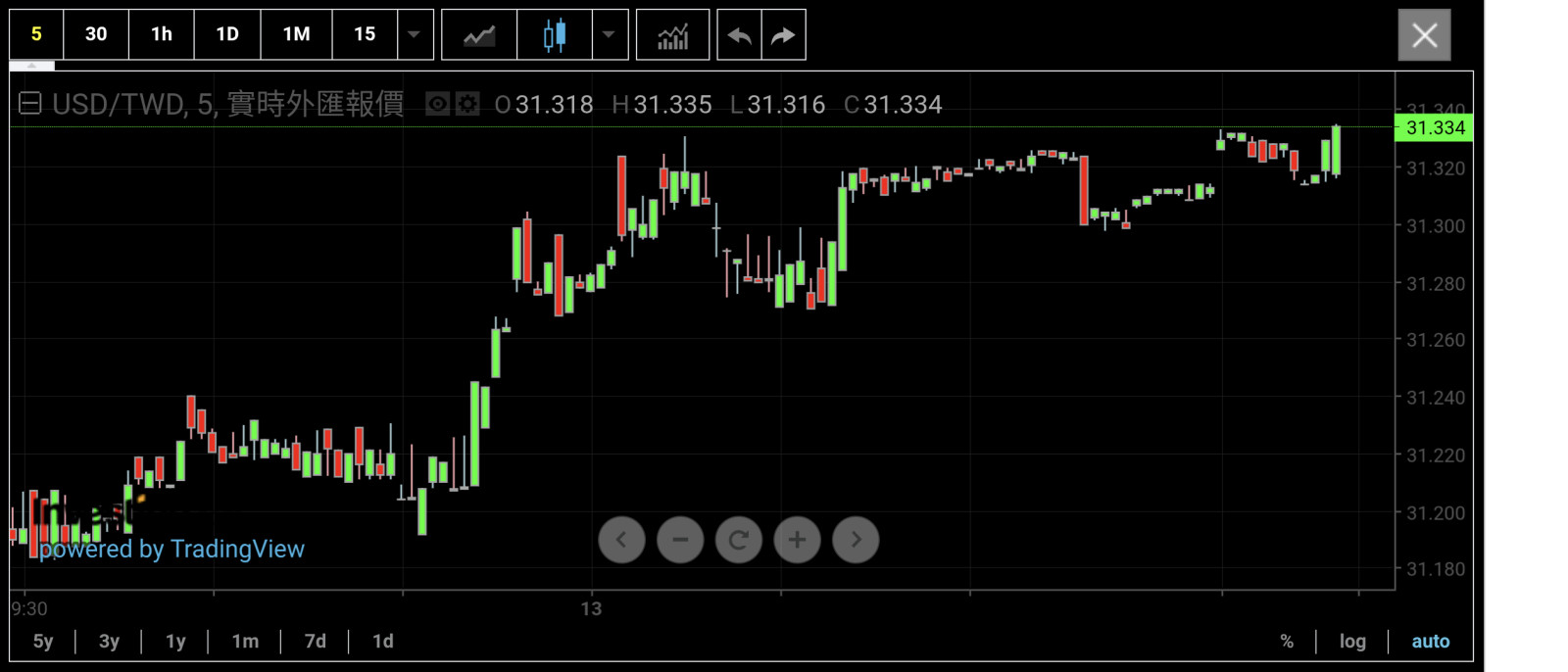Set the date range to 5y
Screen dimensions: 1568x672
click(43, 642)
